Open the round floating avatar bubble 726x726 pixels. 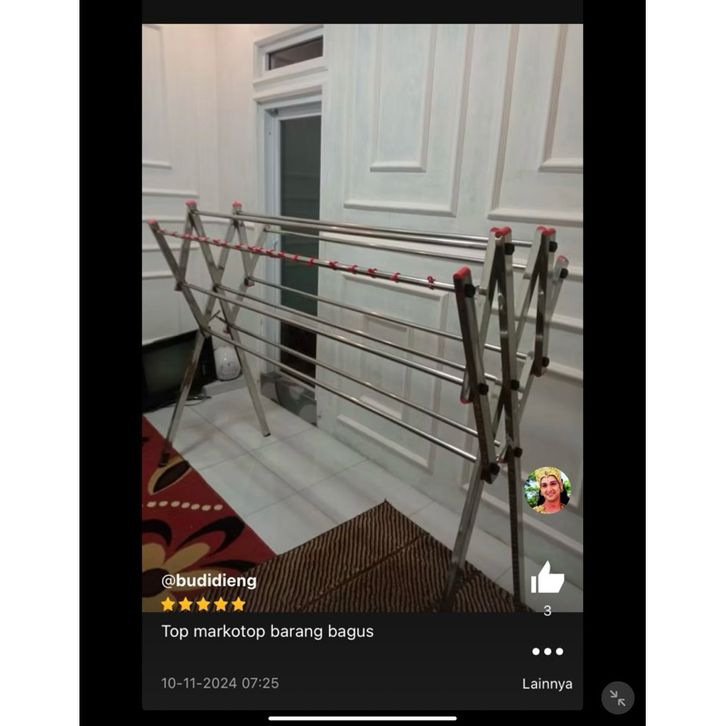(x=548, y=490)
